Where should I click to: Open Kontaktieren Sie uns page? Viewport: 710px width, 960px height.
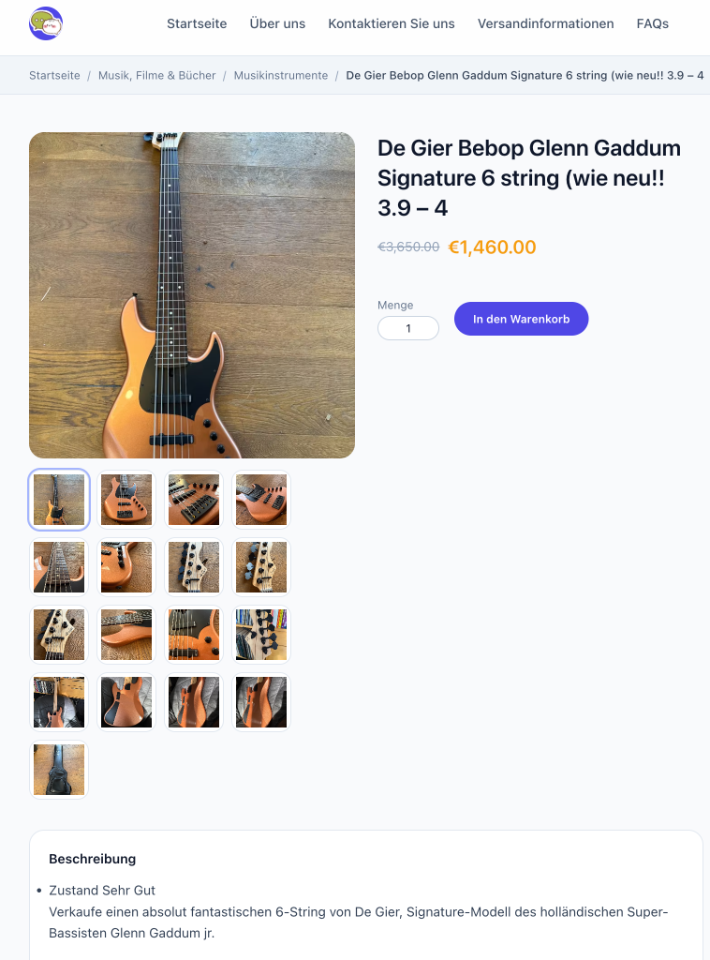pyautogui.click(x=391, y=23)
